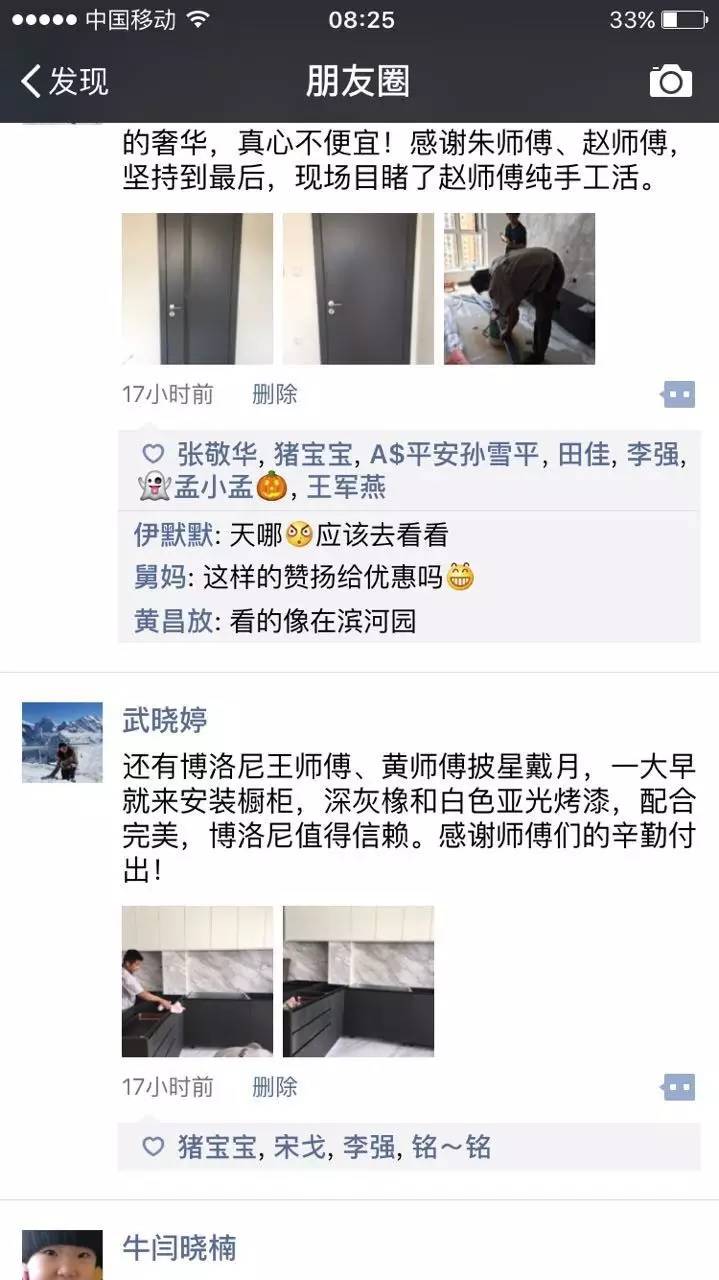Open the second door photo
This screenshot has height=1280, width=719.
pyautogui.click(x=358, y=289)
